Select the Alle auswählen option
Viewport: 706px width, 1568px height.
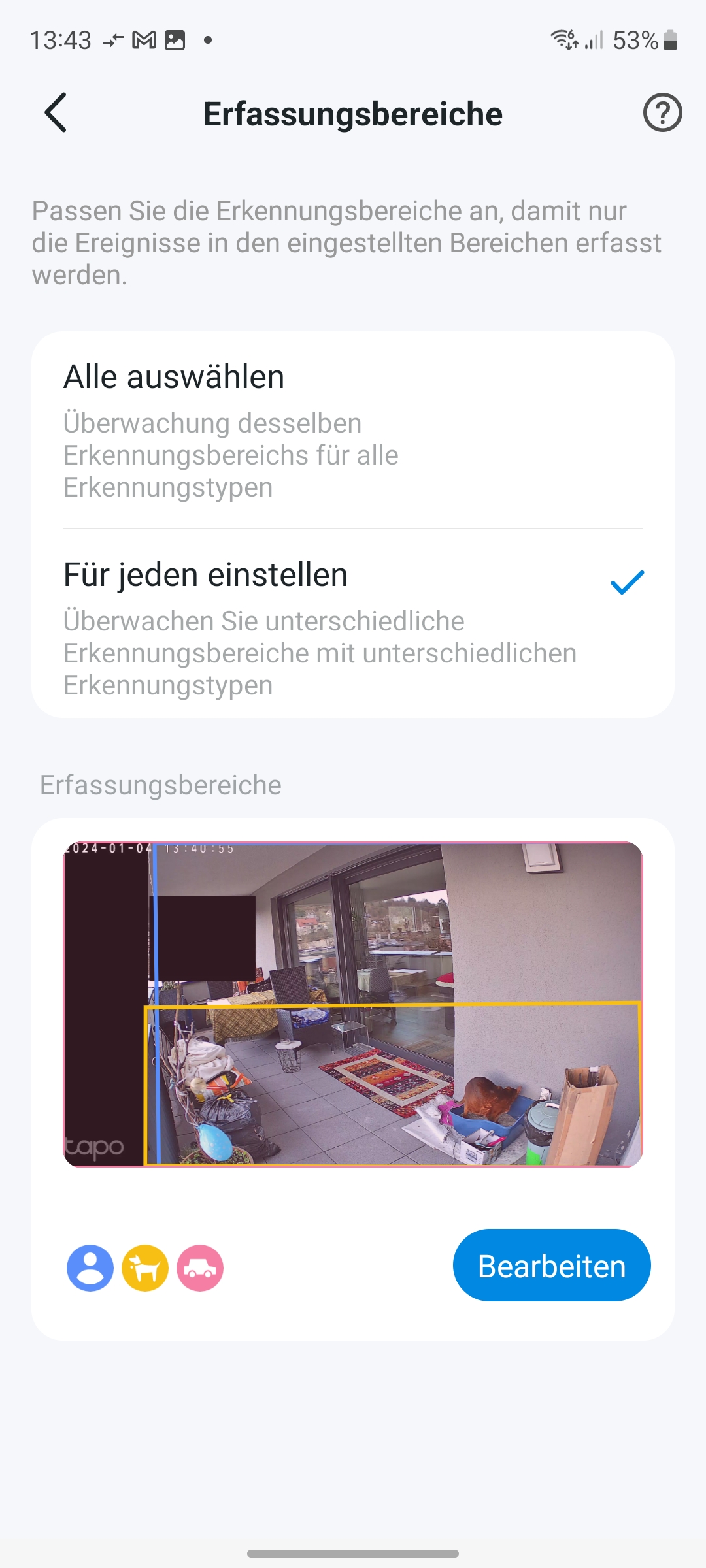[x=353, y=431]
